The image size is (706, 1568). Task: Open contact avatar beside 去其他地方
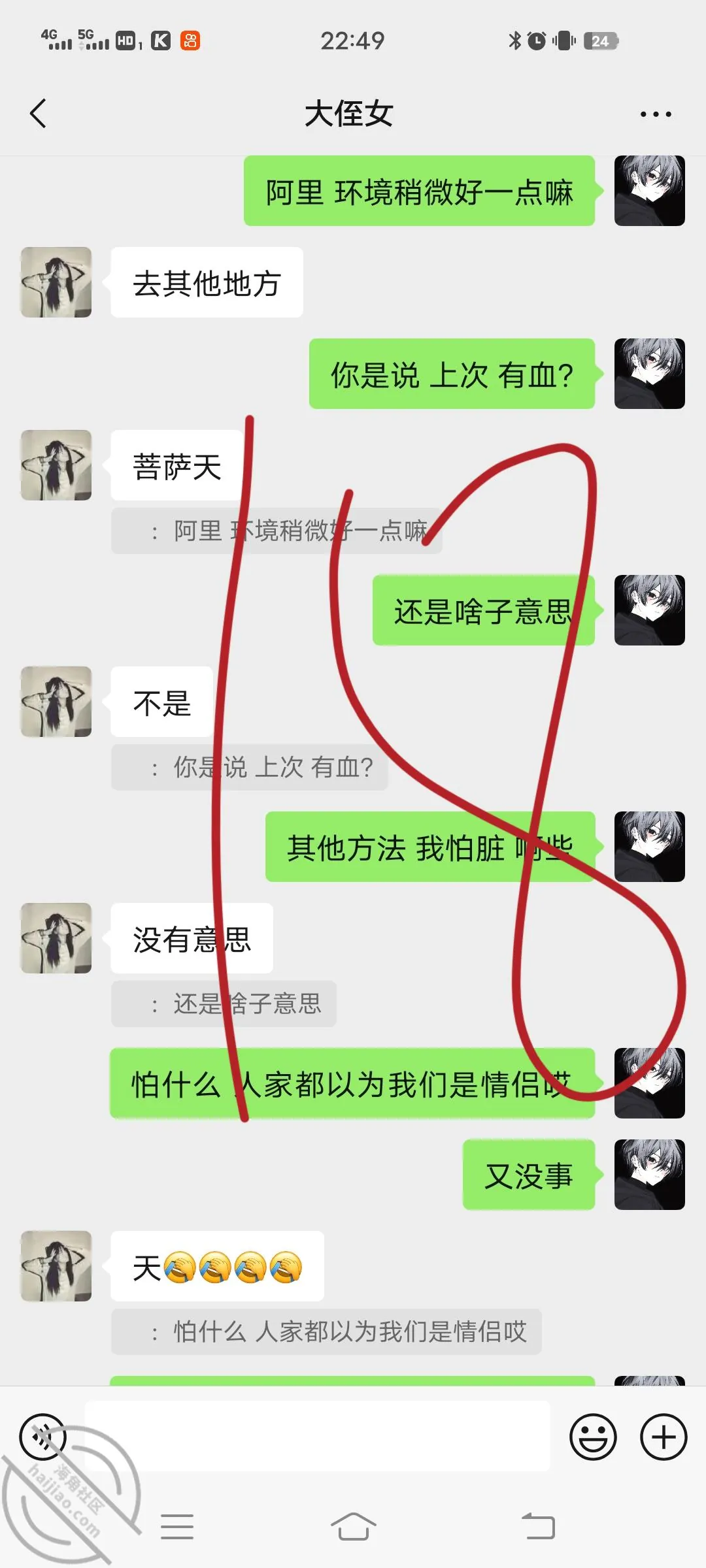click(56, 282)
